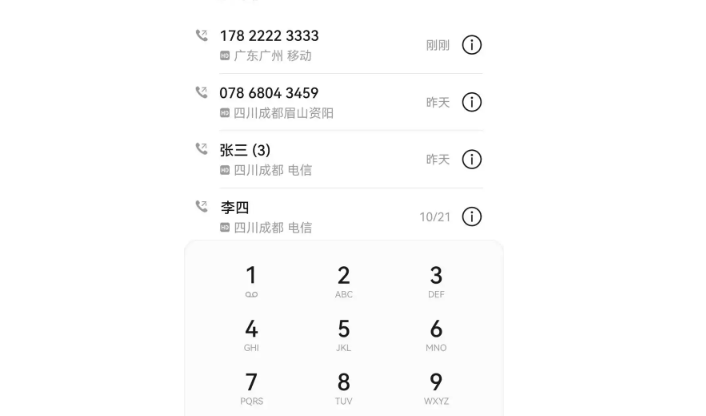Enter 6 using the MNO key

click(436, 334)
